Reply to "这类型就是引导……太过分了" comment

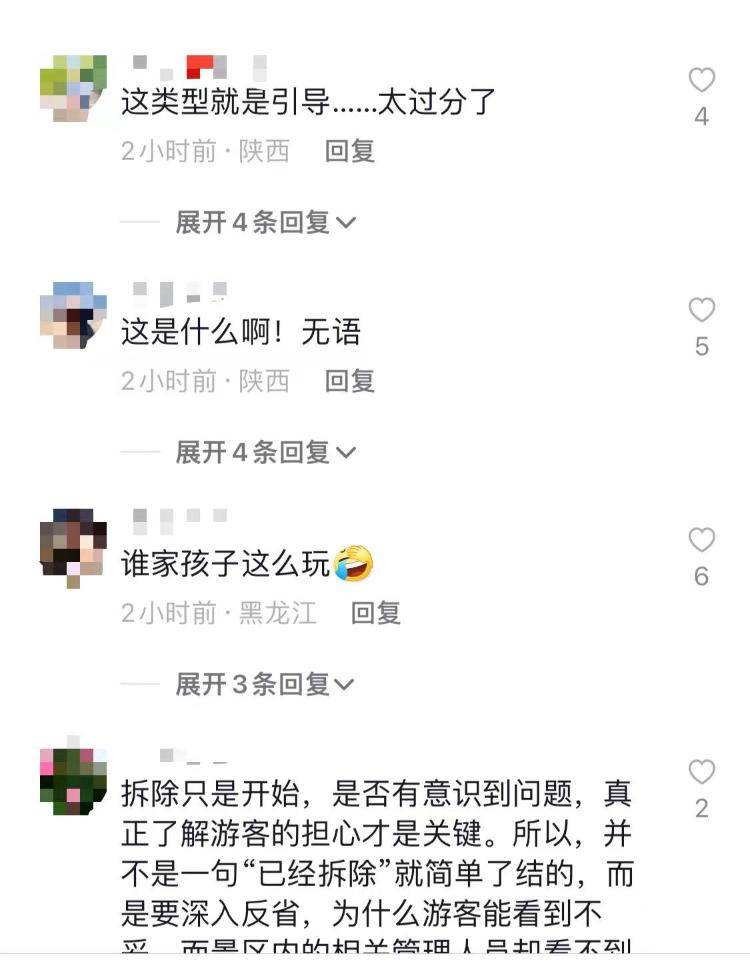349,151
